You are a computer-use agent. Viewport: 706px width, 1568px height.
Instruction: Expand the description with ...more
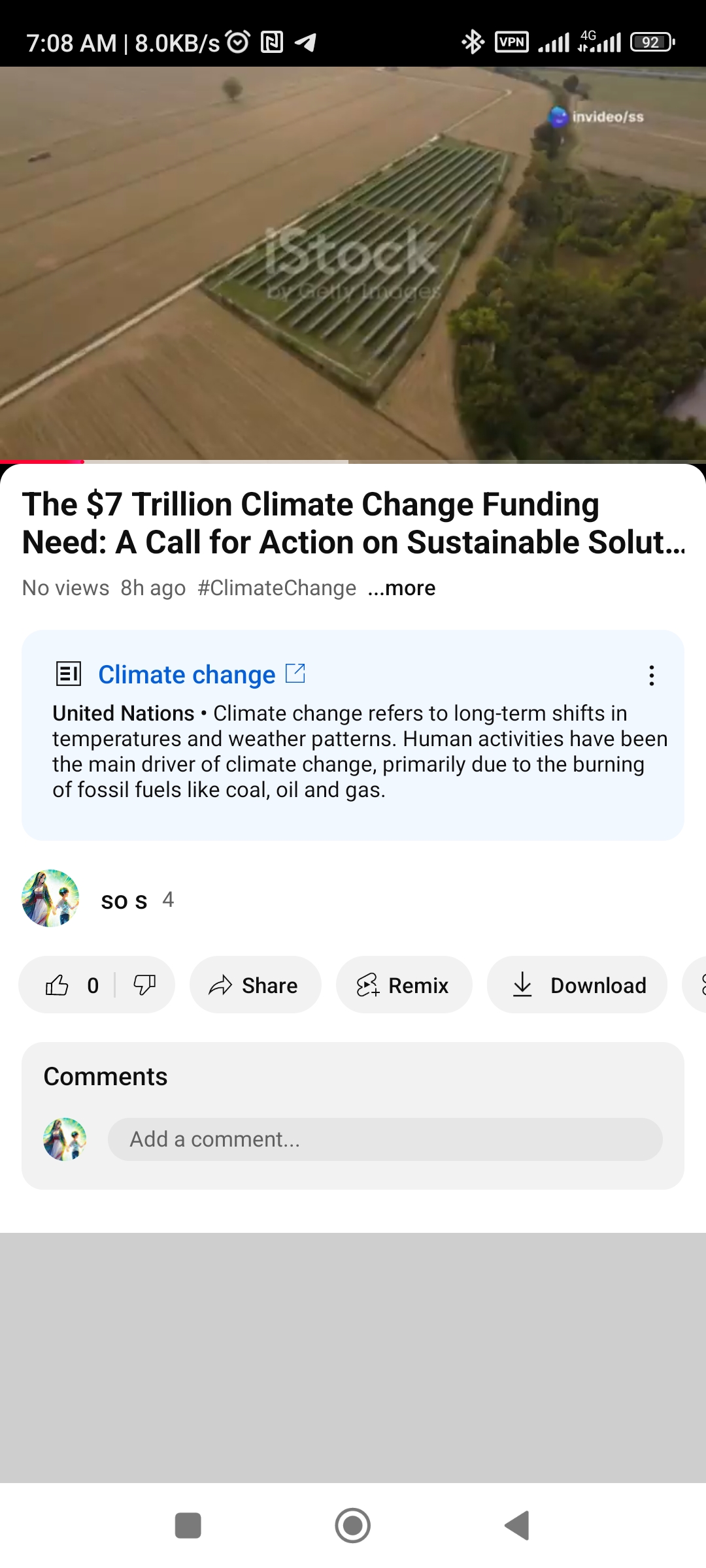403,587
